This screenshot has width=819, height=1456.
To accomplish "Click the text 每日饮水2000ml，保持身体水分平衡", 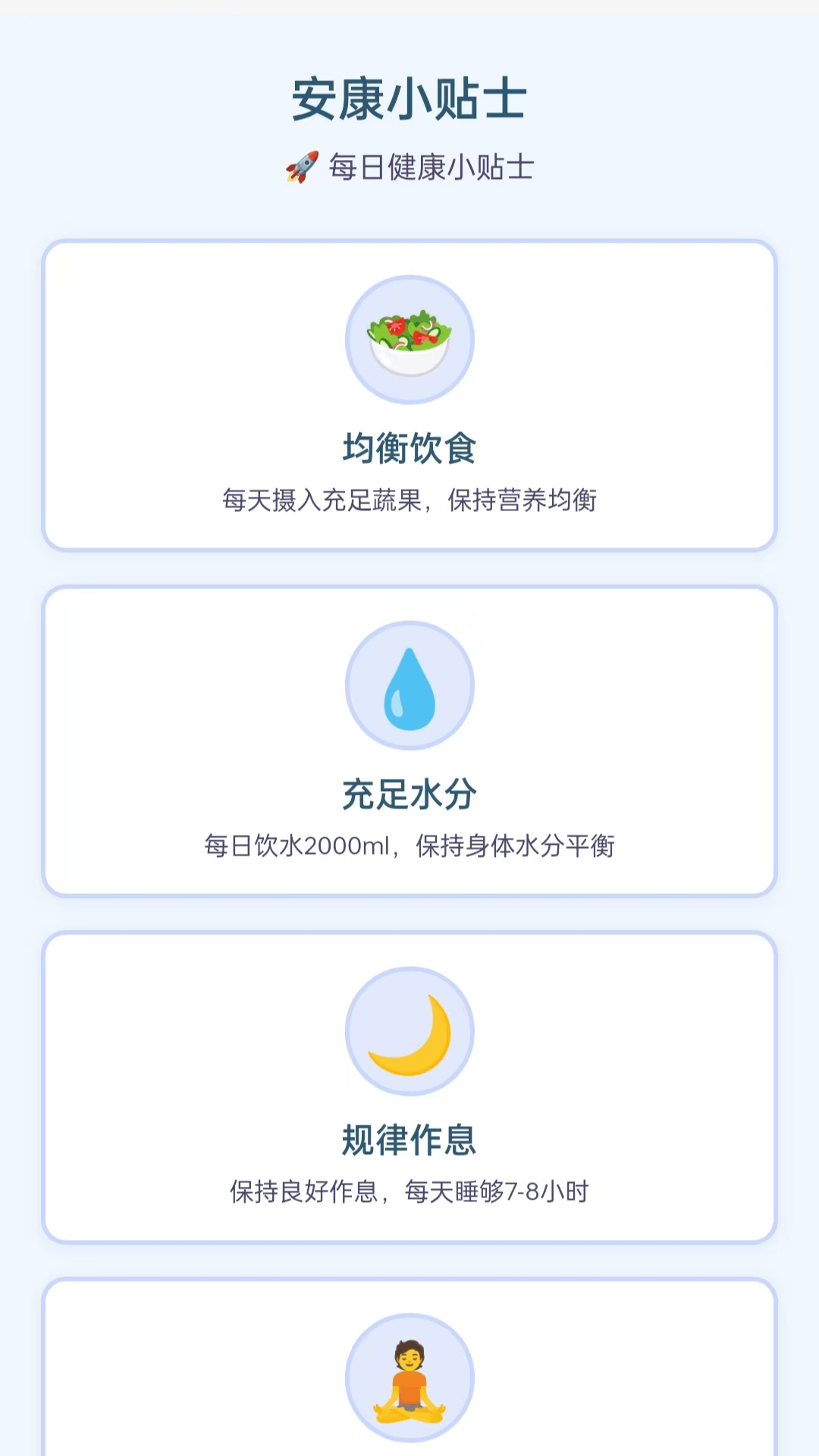I will coord(409,846).
